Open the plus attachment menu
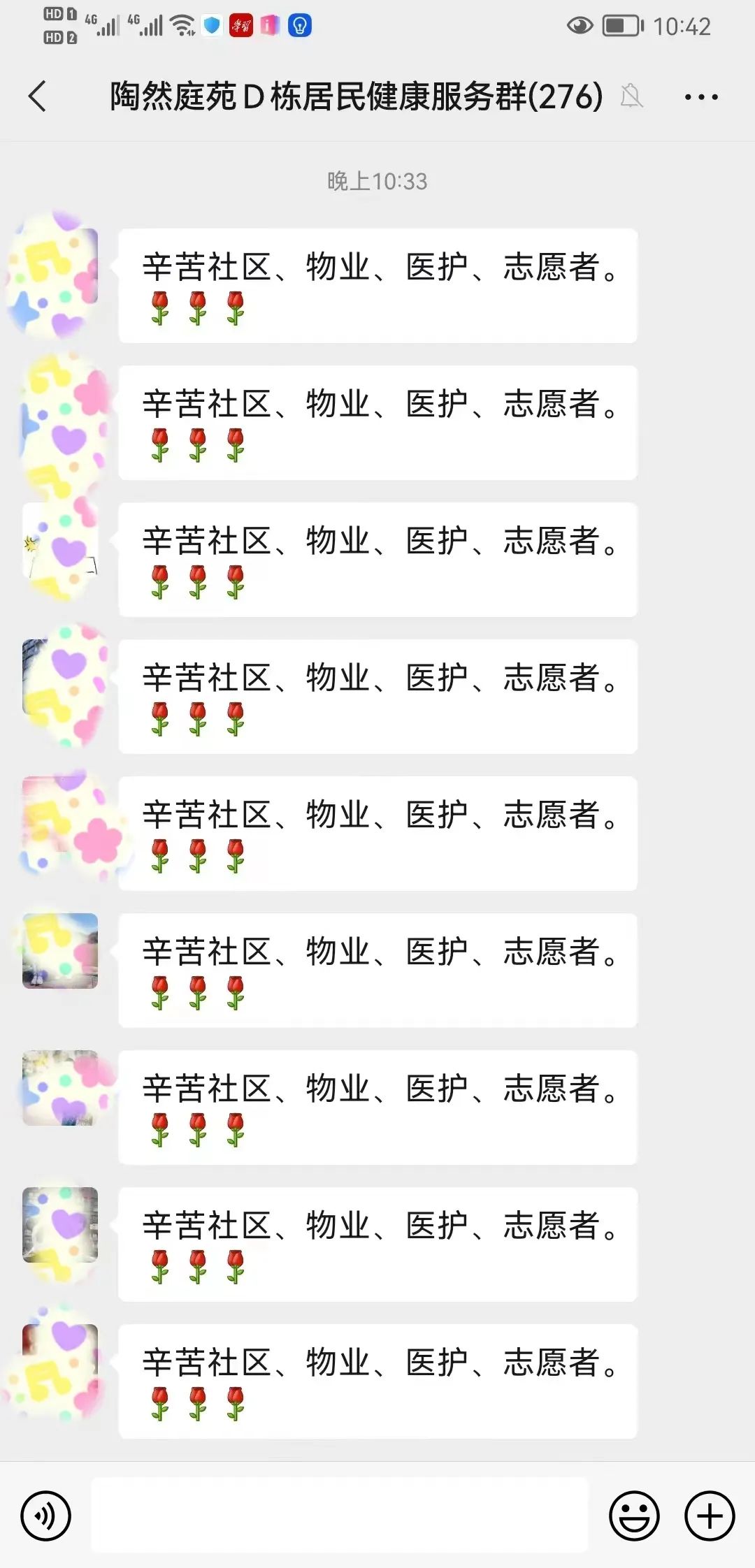The height and width of the screenshot is (1568, 755). [710, 1516]
